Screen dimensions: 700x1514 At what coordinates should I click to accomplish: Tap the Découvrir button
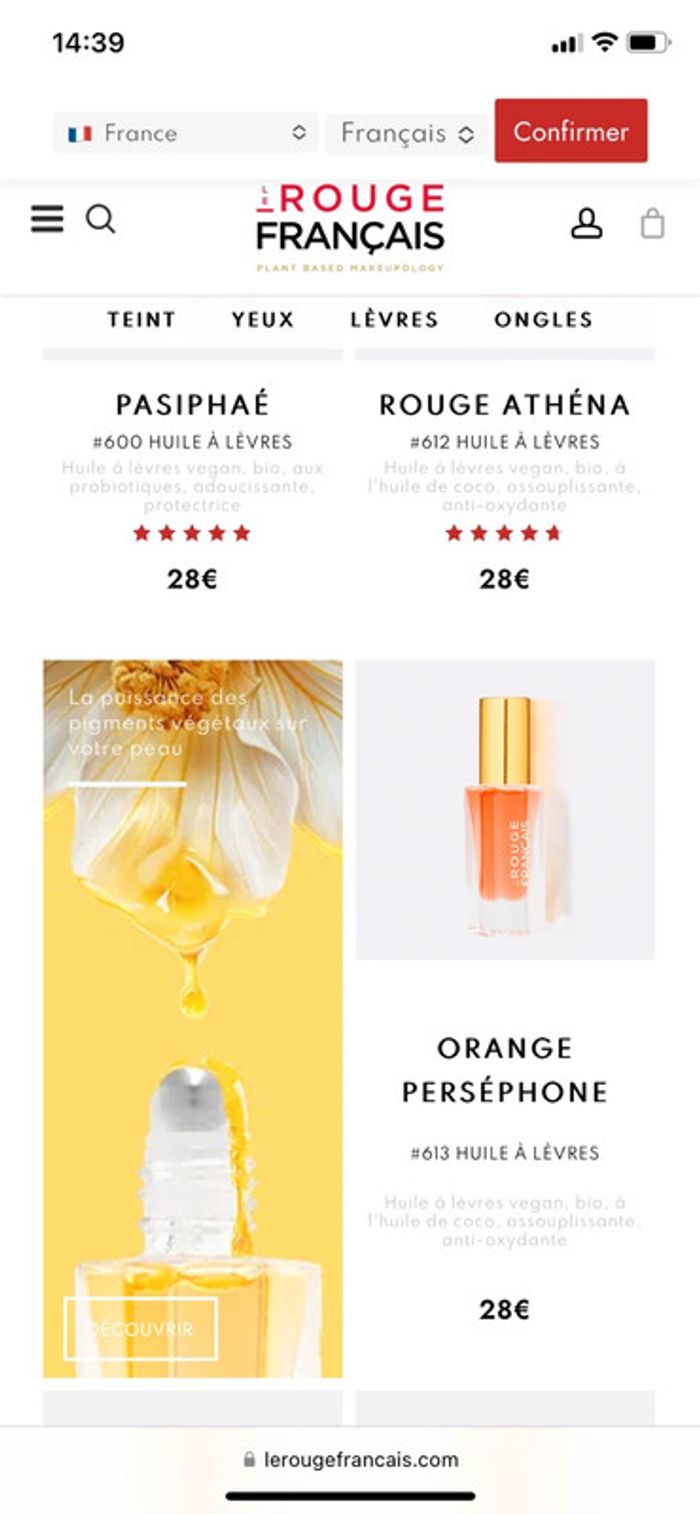pos(141,1329)
